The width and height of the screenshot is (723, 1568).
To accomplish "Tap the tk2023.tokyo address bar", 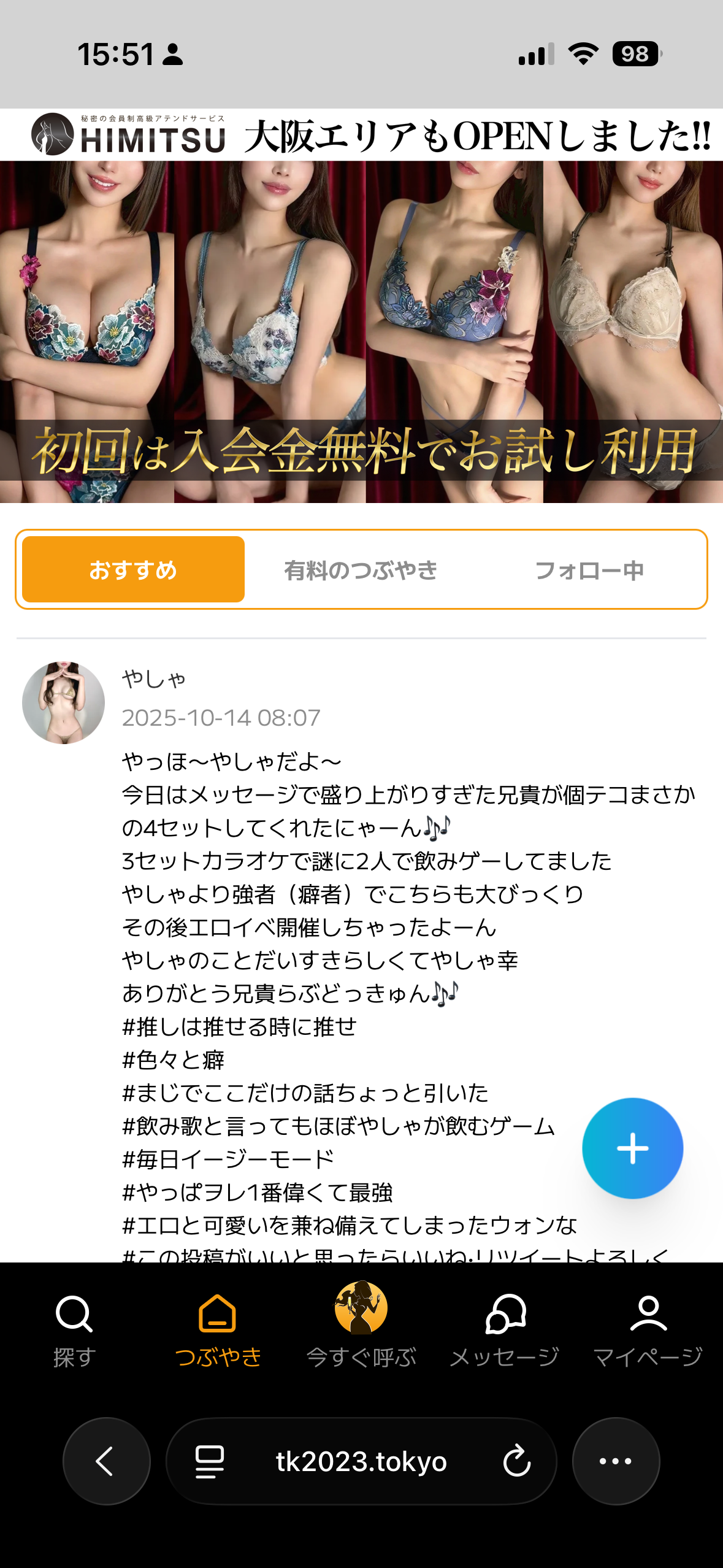I will [x=361, y=1461].
